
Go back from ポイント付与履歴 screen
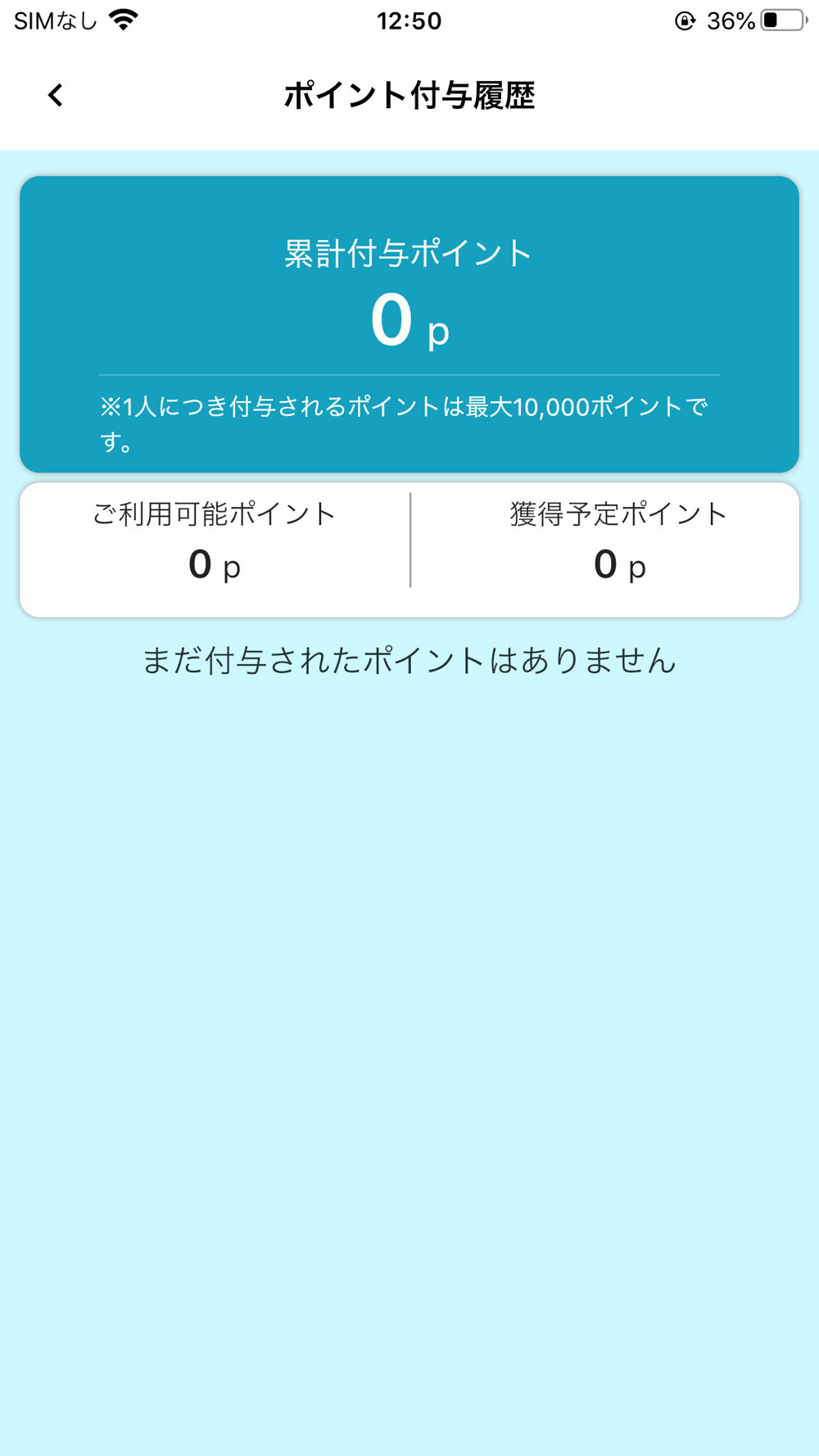(55, 95)
